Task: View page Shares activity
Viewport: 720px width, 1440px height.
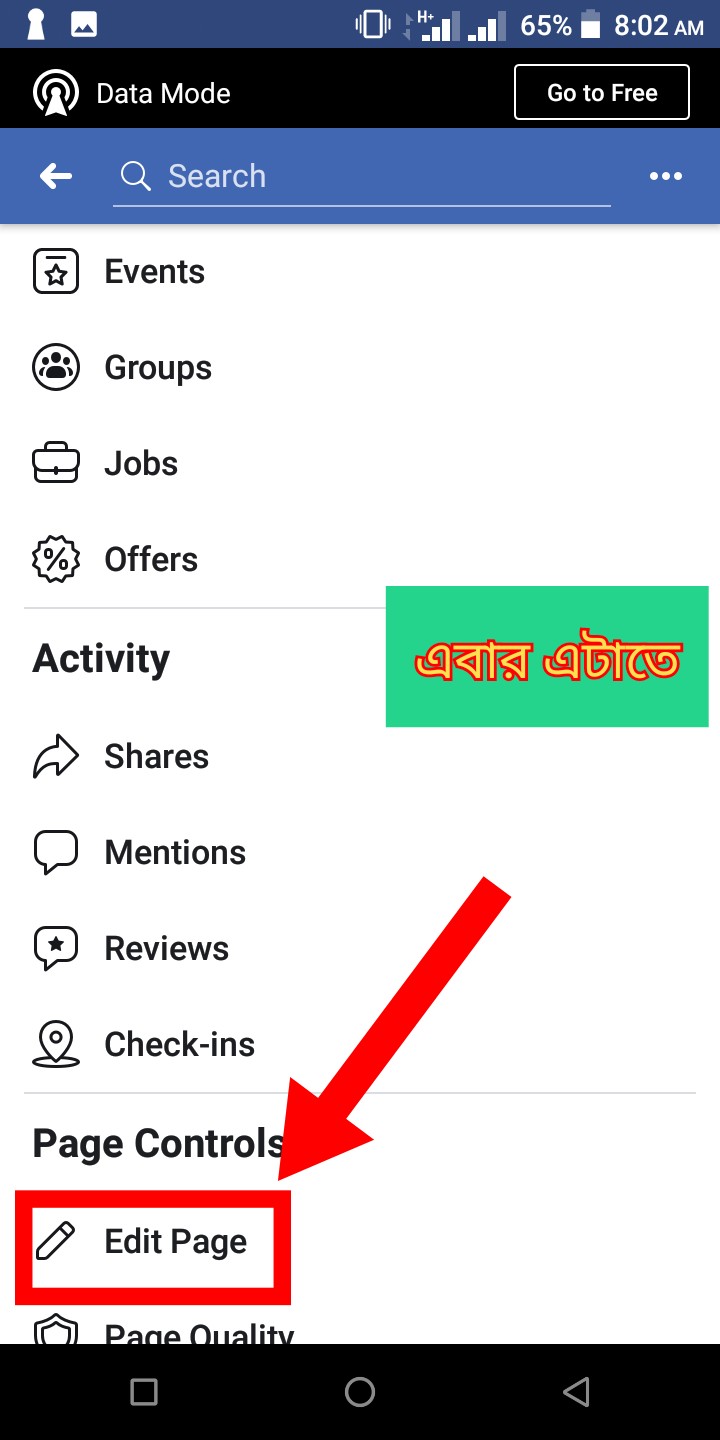Action: pos(156,757)
